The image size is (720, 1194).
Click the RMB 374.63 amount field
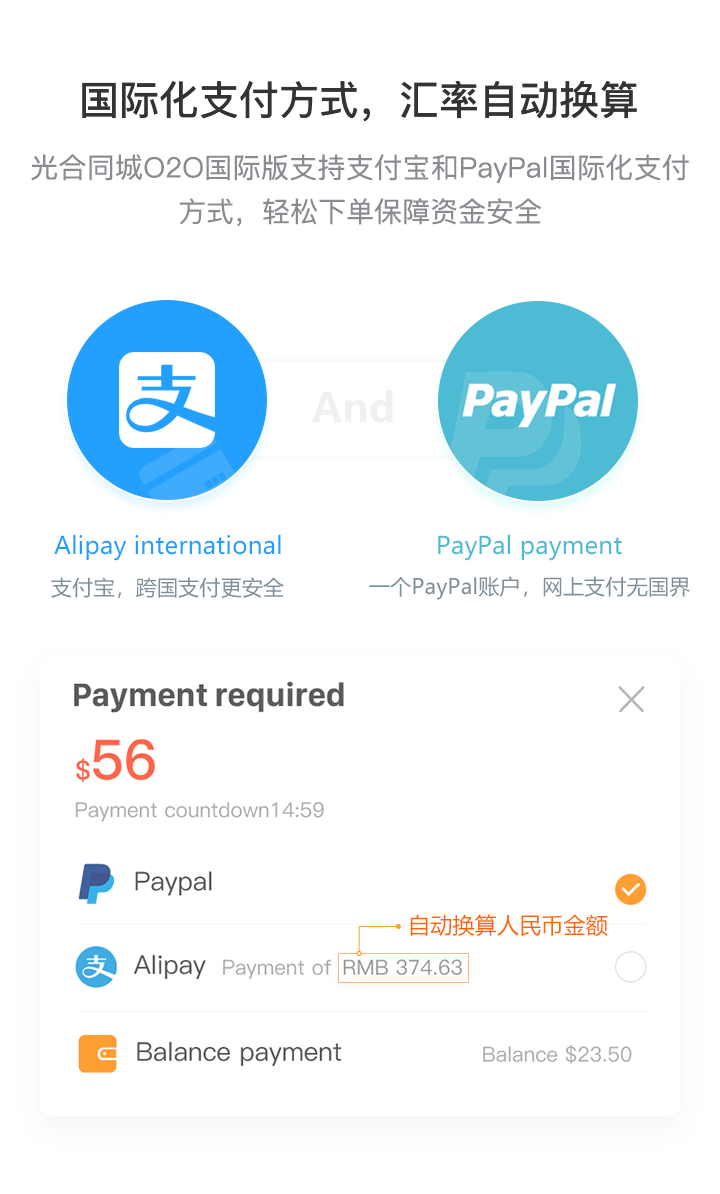point(403,967)
